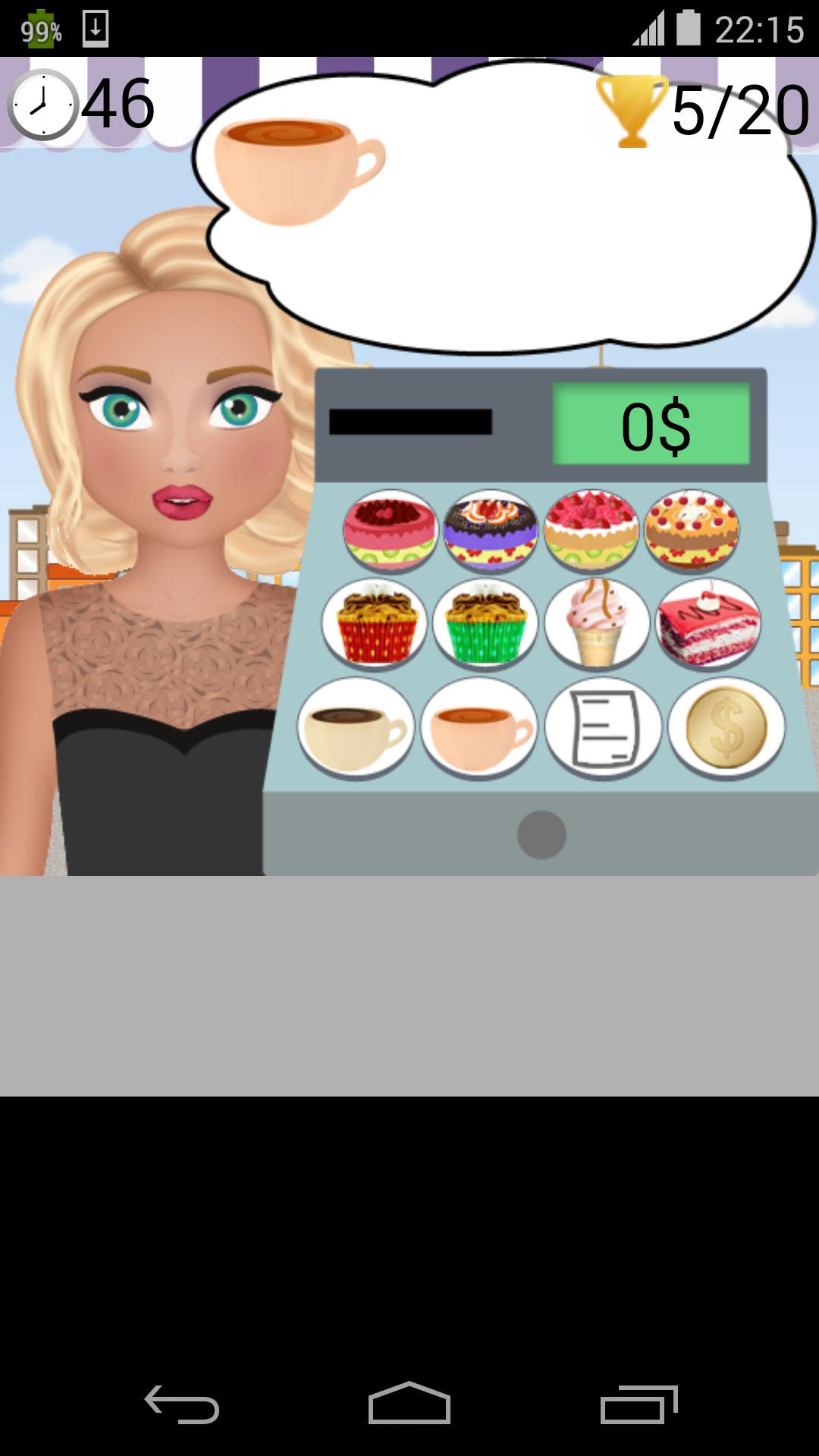The height and width of the screenshot is (1456, 819).
Task: Select the chocolate cake with purple layer
Action: (491, 530)
